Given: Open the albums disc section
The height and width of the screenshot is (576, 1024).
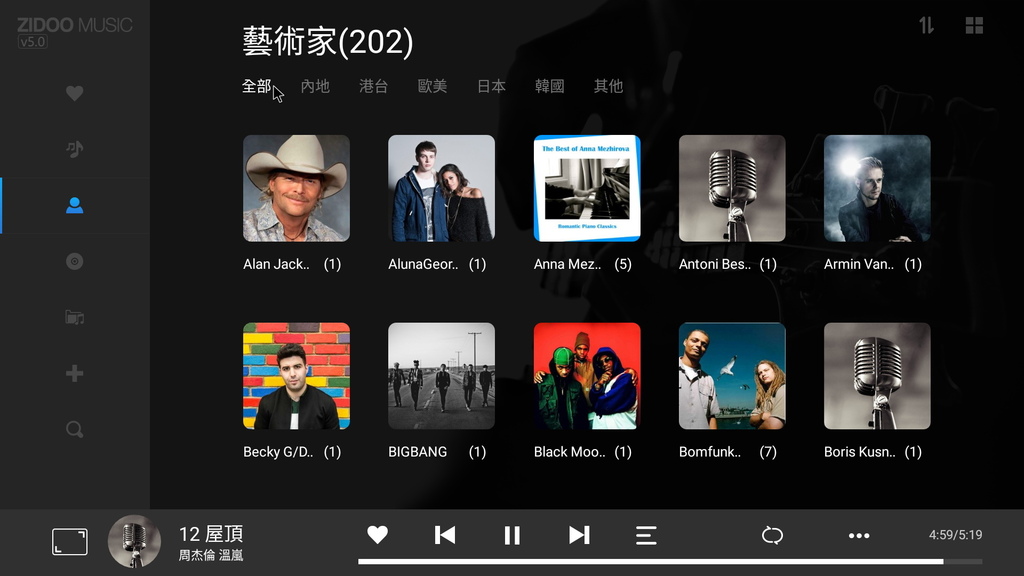Looking at the screenshot, I should point(74,261).
